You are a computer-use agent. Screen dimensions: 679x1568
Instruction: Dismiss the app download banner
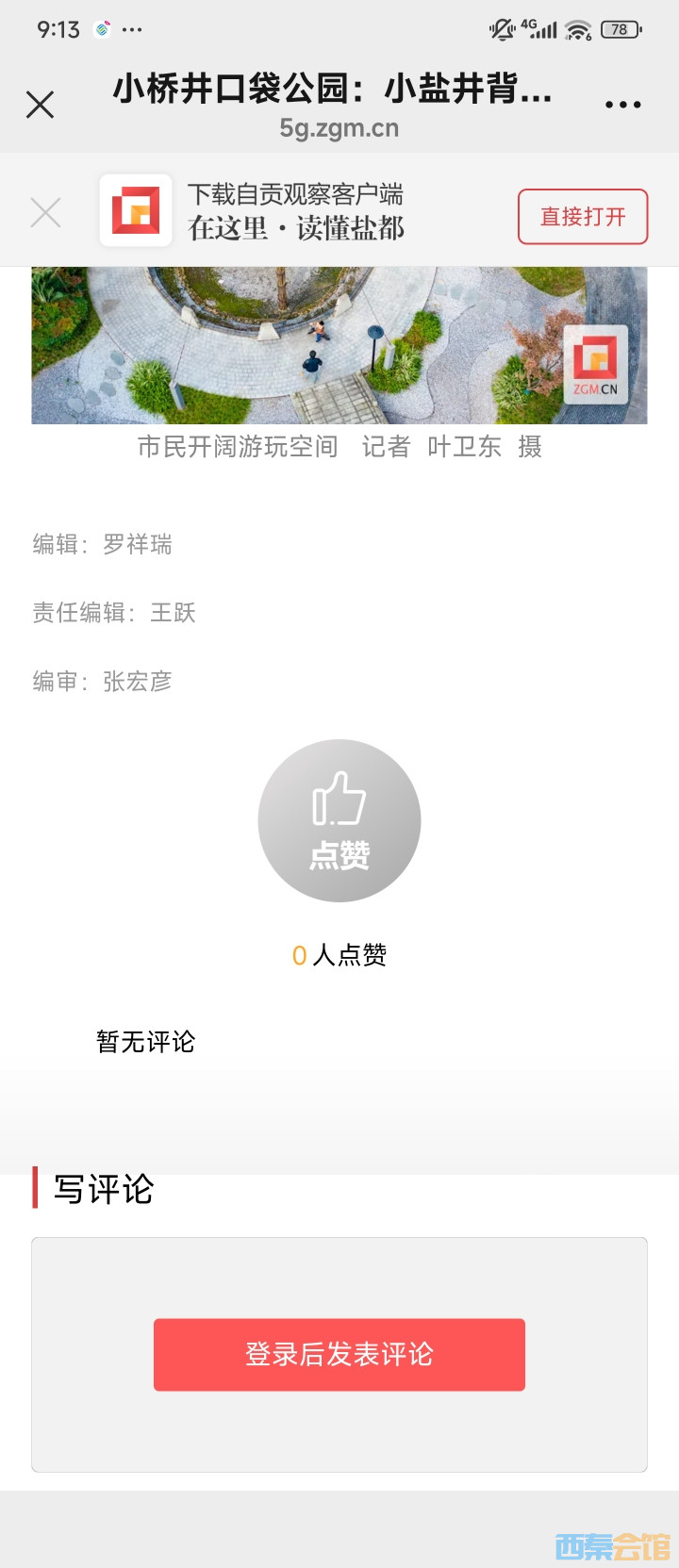coord(45,213)
